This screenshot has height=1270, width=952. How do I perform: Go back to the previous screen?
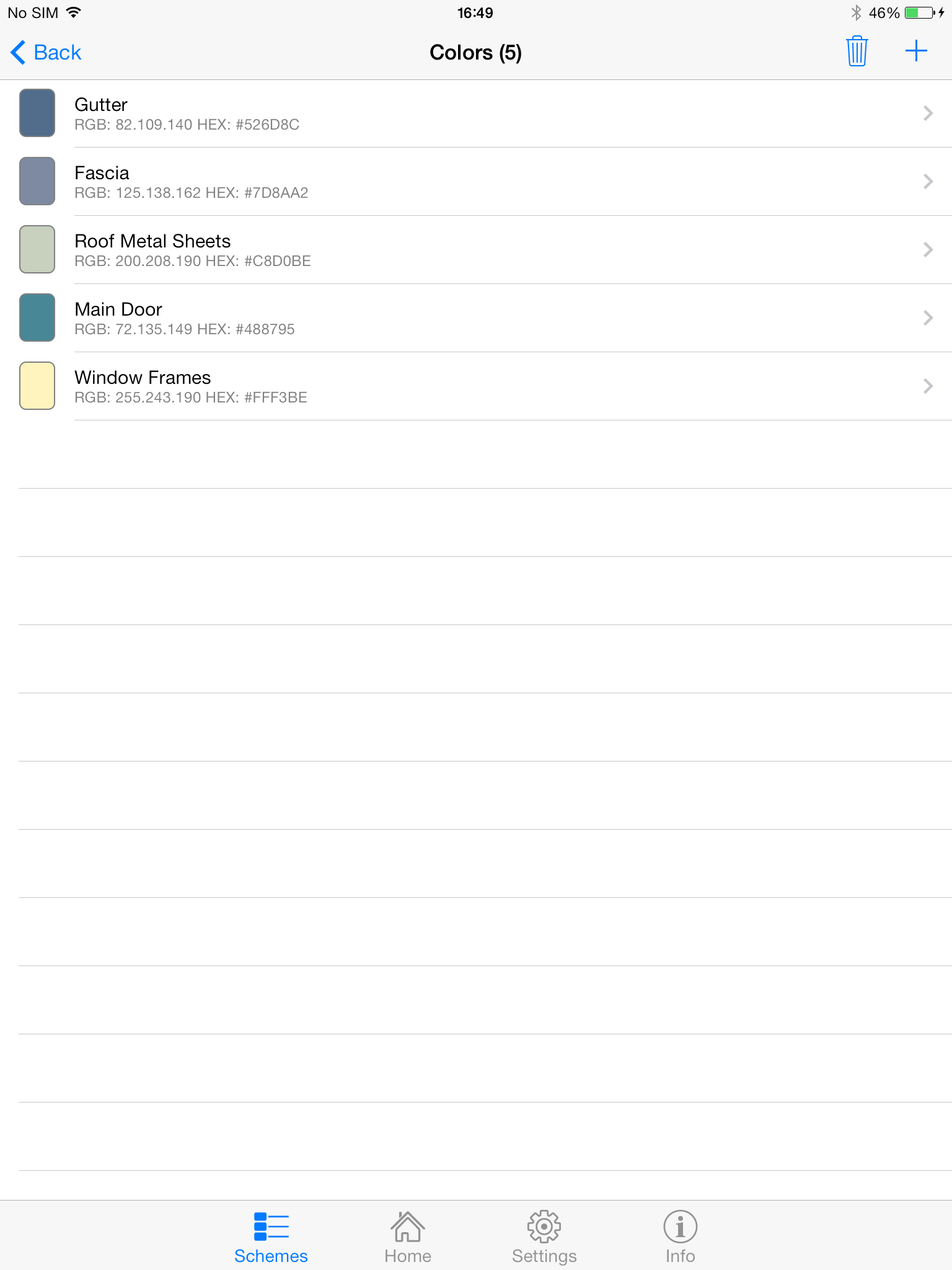46,53
